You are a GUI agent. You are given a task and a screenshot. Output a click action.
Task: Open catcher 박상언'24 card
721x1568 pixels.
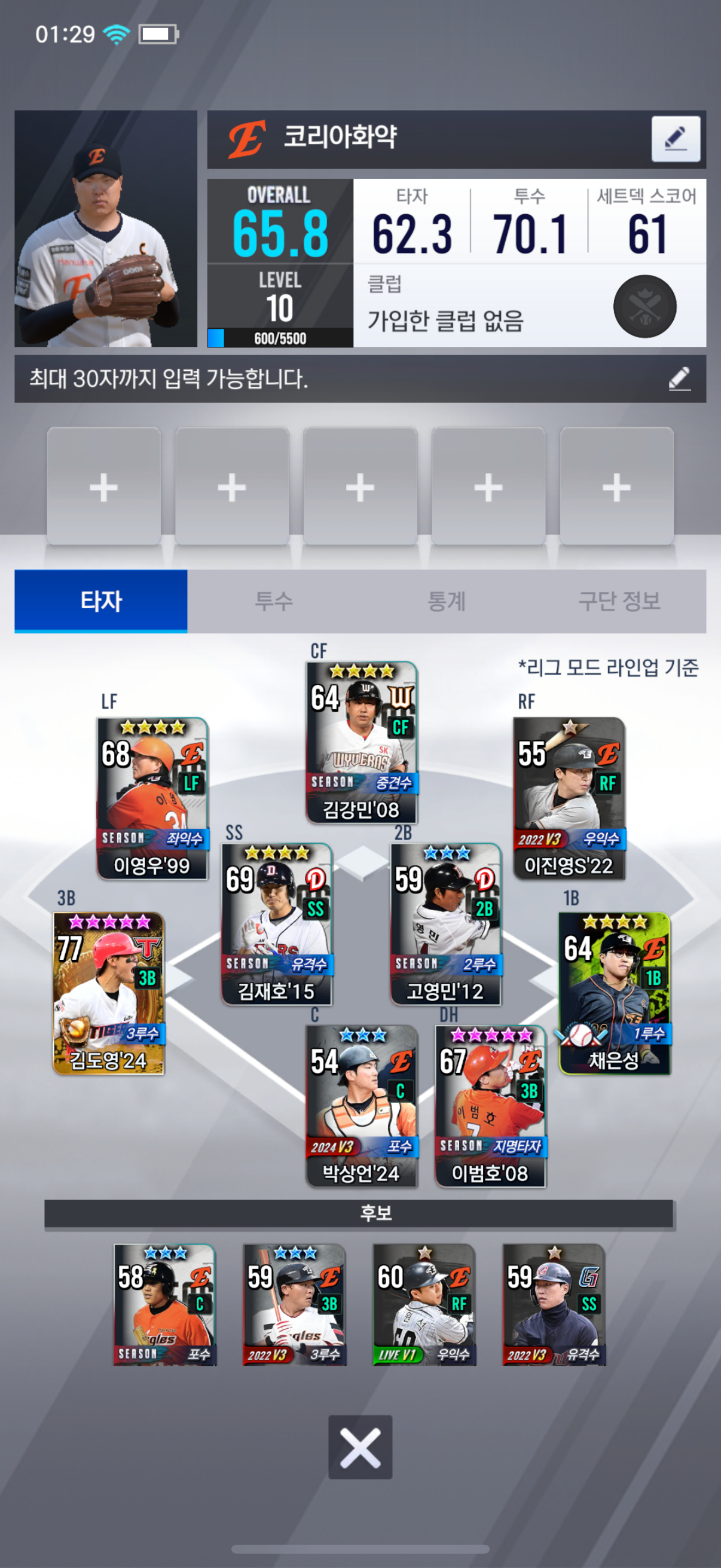pyautogui.click(x=362, y=1106)
